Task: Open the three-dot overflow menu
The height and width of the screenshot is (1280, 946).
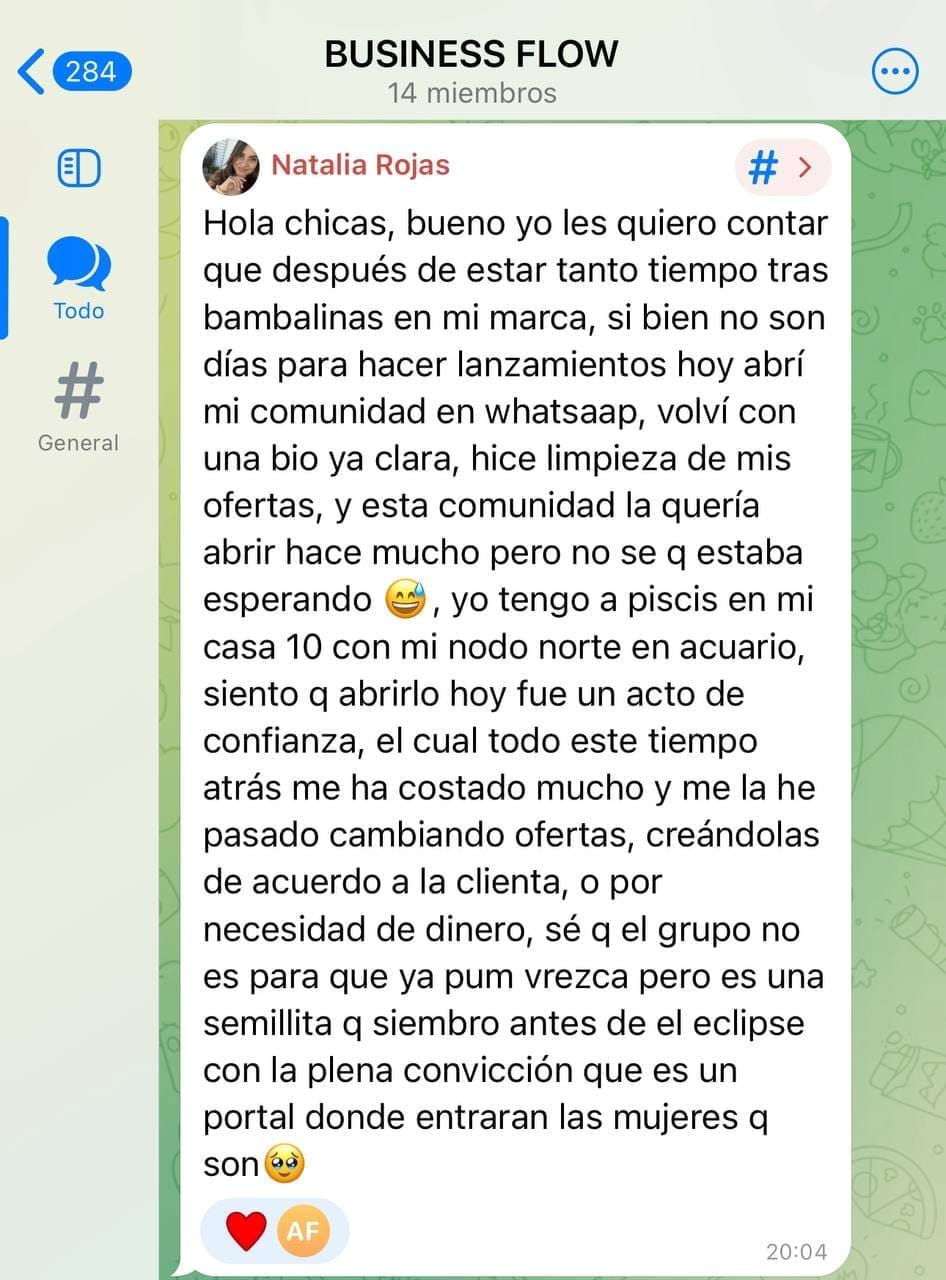Action: click(x=894, y=71)
